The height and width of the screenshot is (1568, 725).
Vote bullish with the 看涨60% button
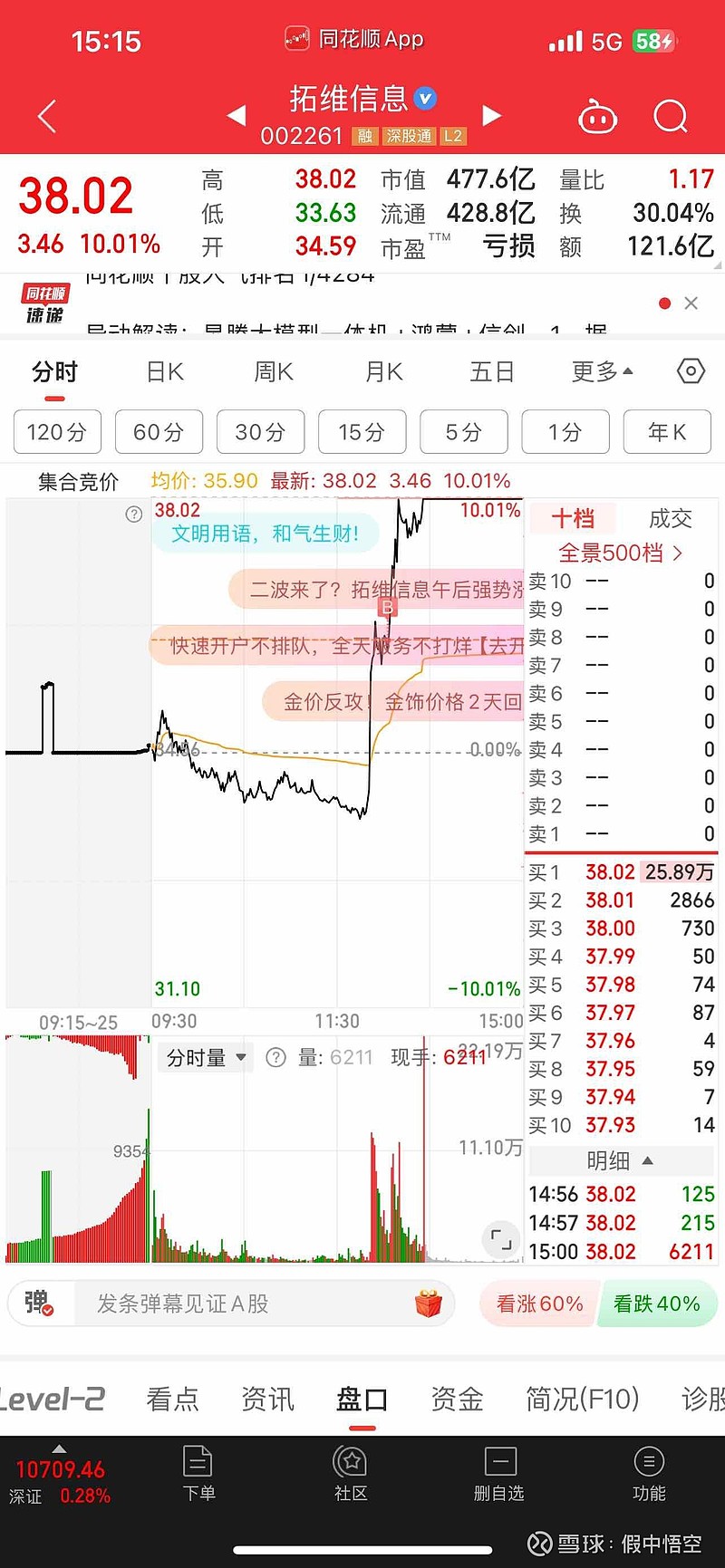point(538,1303)
